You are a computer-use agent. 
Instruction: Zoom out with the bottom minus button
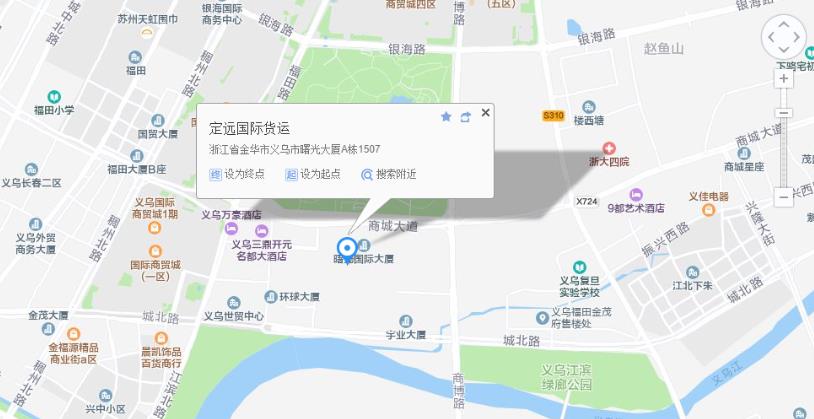784,196
